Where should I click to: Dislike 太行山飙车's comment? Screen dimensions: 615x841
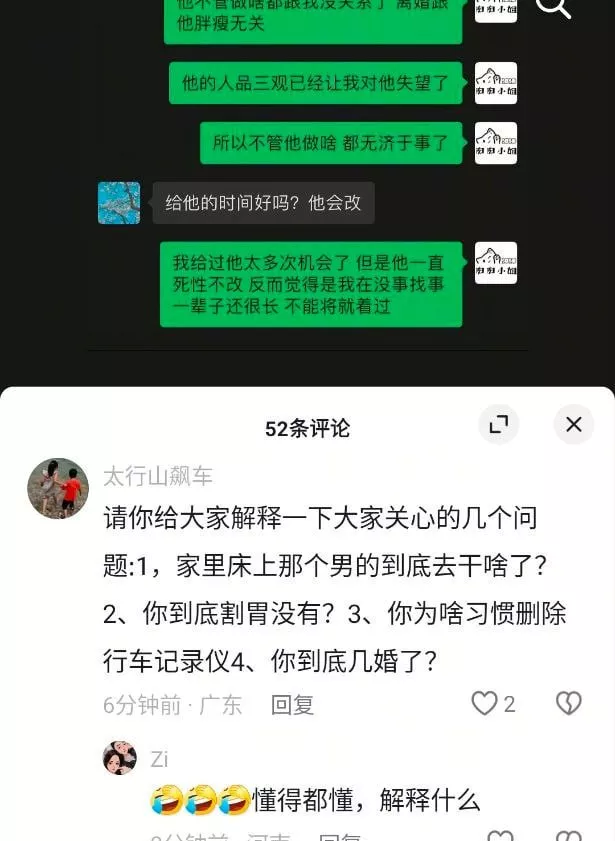coord(568,703)
